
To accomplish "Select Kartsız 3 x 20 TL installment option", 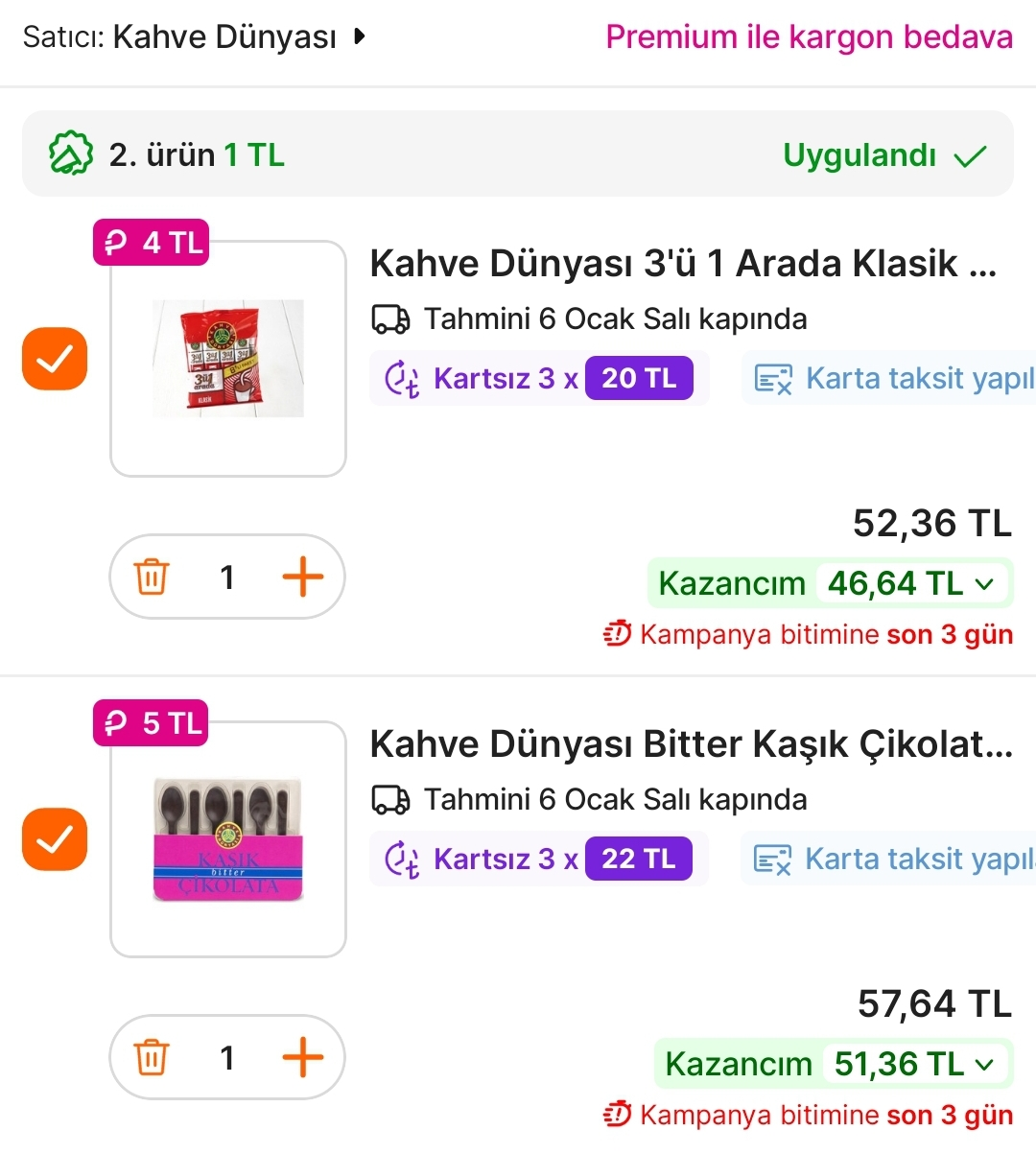I will (539, 378).
